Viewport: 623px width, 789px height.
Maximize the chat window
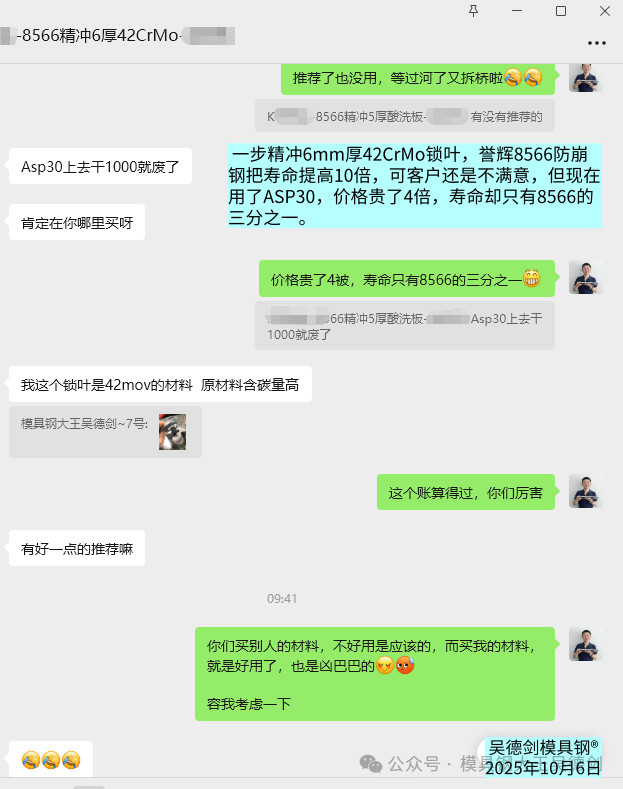pos(560,11)
